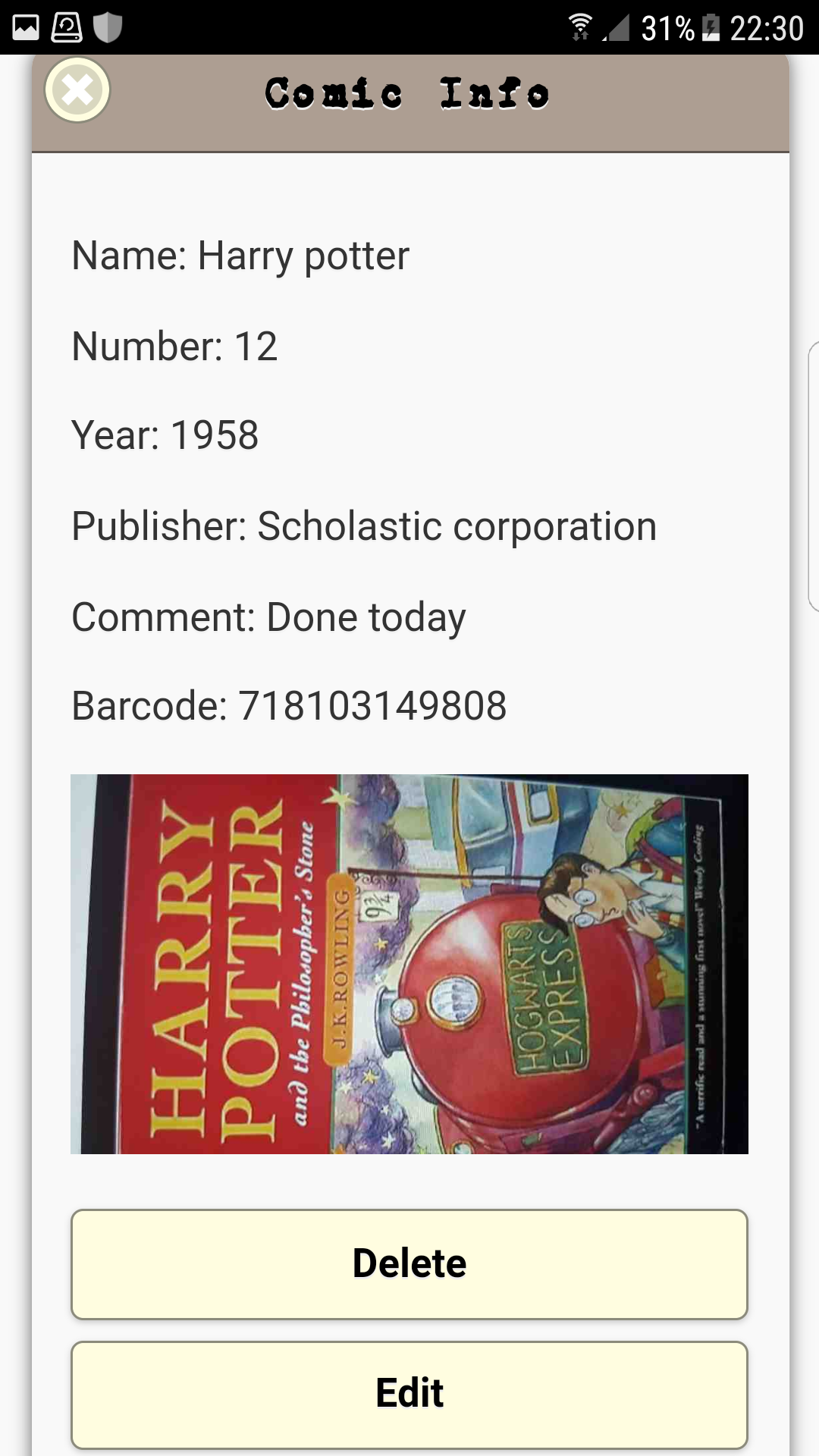Tap the Comment: Done today line
819x1456 pixels.
pos(268,617)
